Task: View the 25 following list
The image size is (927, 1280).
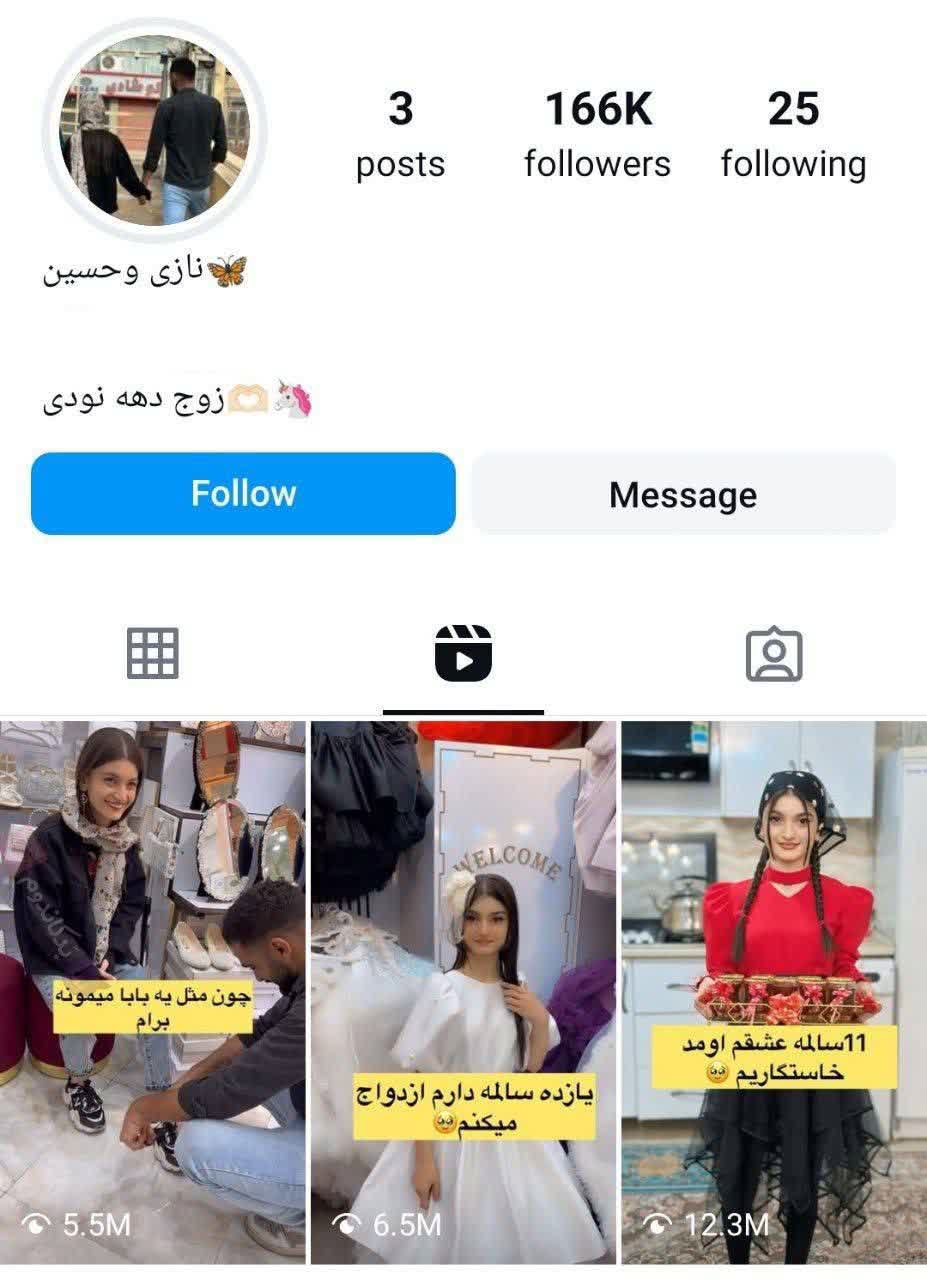Action: [x=793, y=136]
